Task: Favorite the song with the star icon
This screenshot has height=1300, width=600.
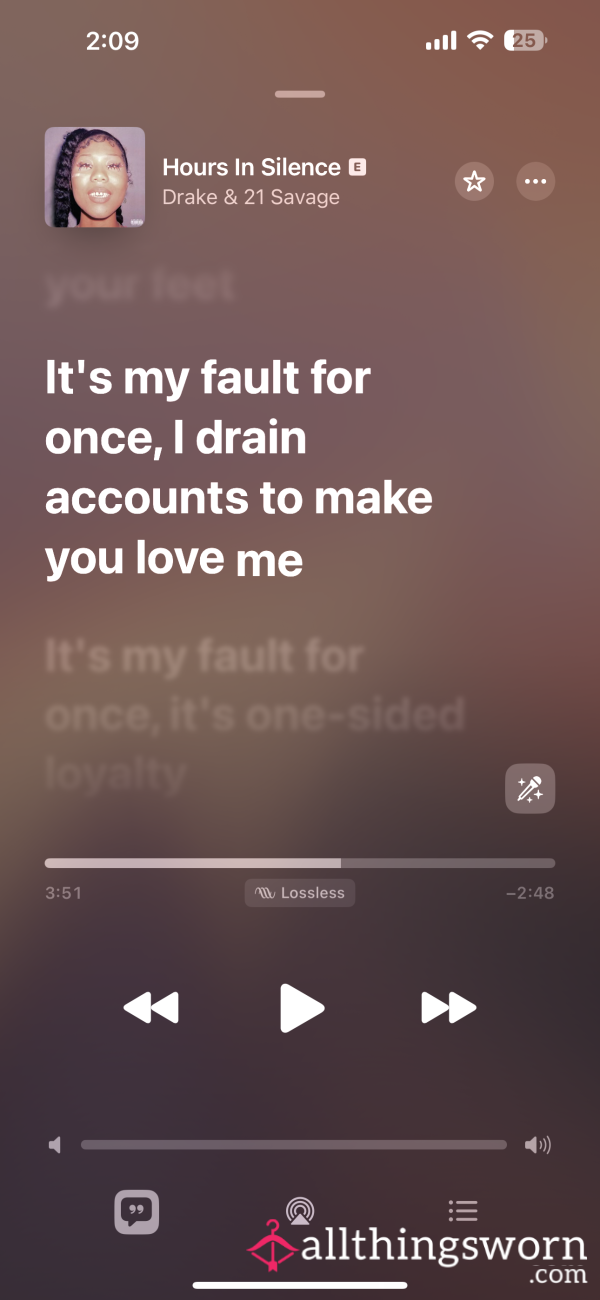Action: pos(474,182)
